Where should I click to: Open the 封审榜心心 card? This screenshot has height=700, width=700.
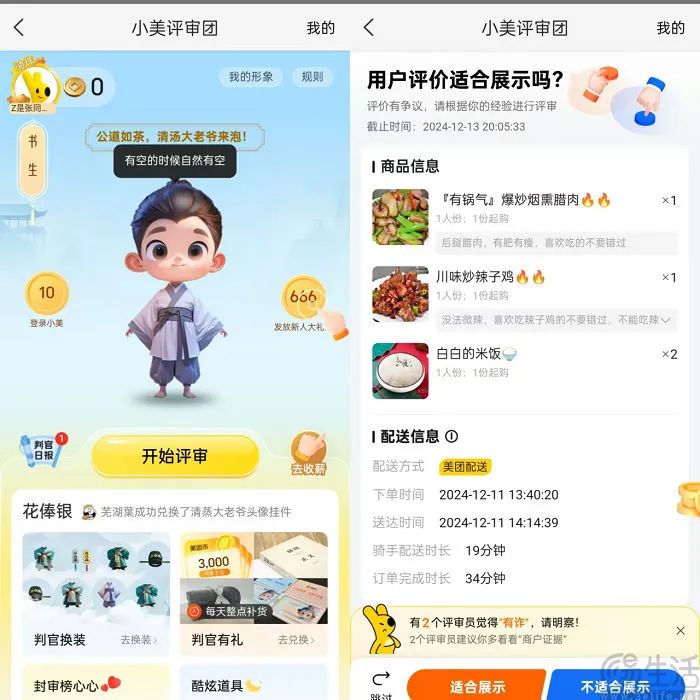90,685
